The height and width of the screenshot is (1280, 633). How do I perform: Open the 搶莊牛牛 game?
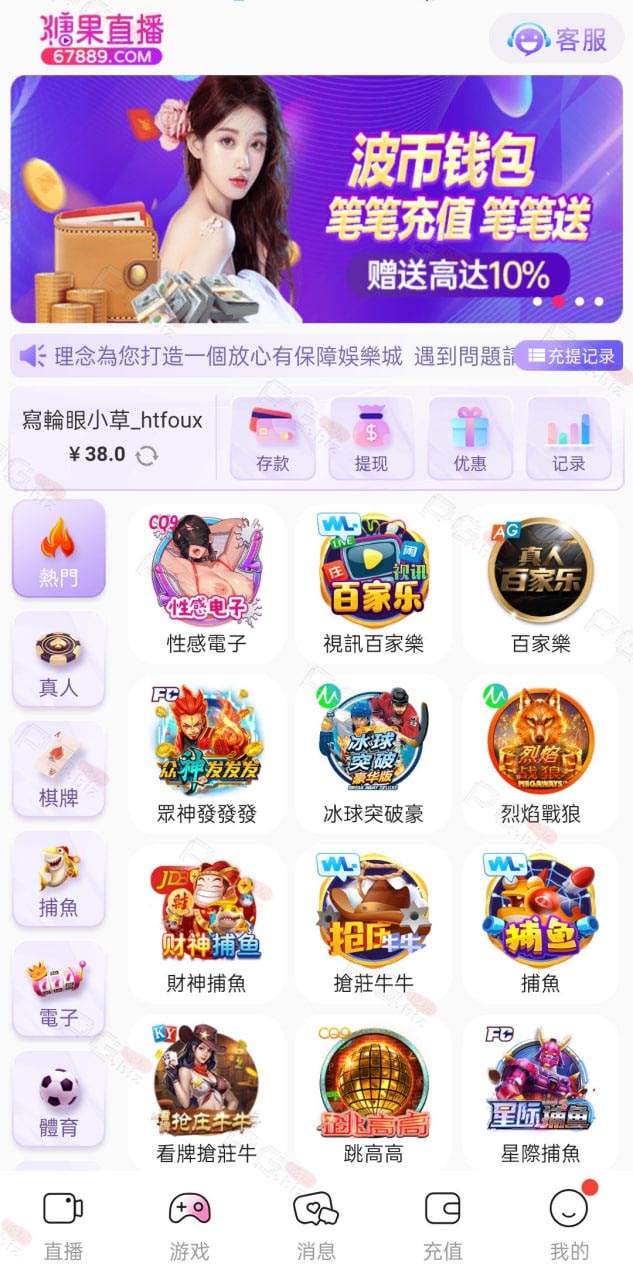click(373, 925)
